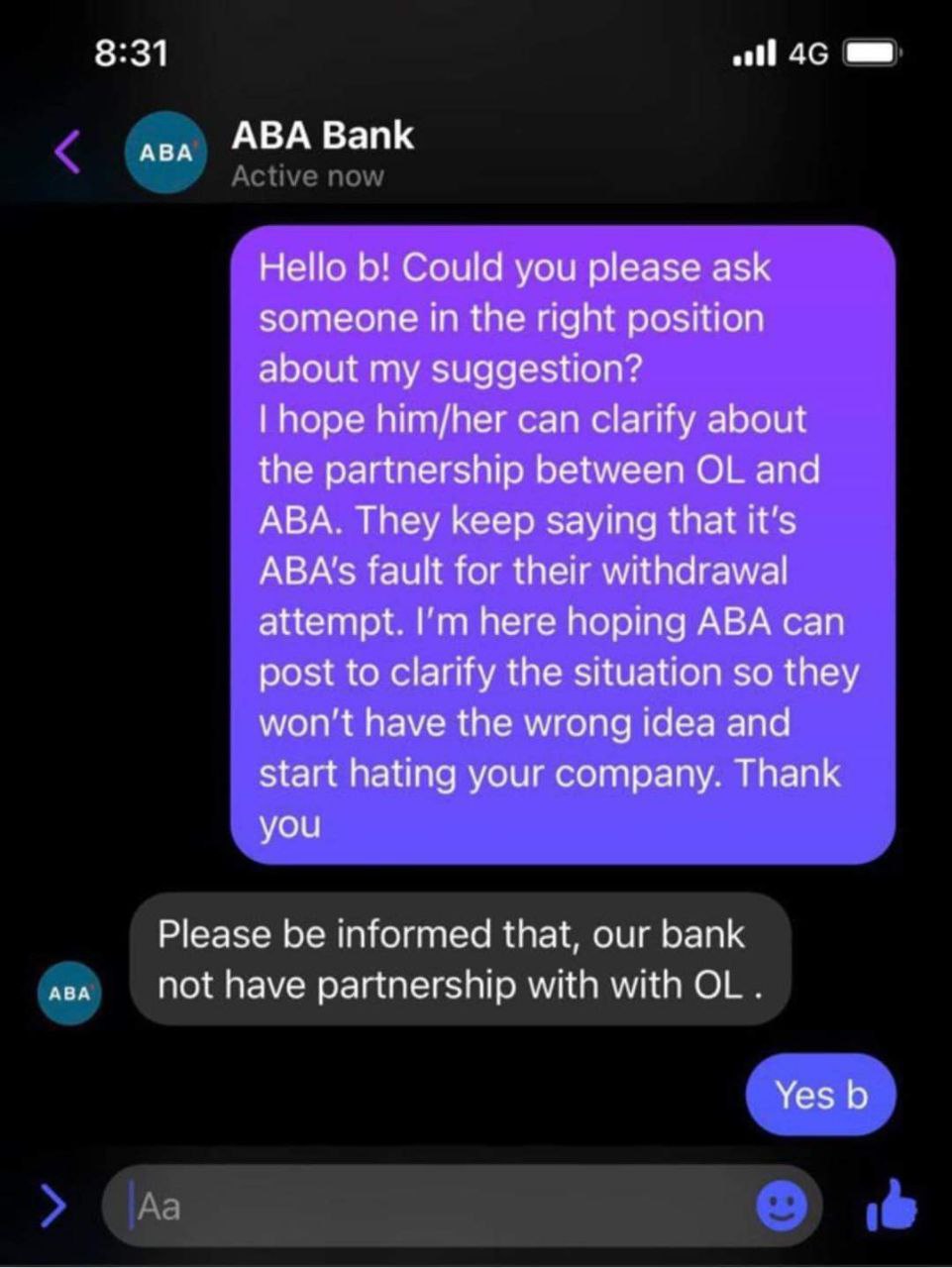Focus the Aa message input field
The image size is (952, 1268).
click(x=436, y=1206)
